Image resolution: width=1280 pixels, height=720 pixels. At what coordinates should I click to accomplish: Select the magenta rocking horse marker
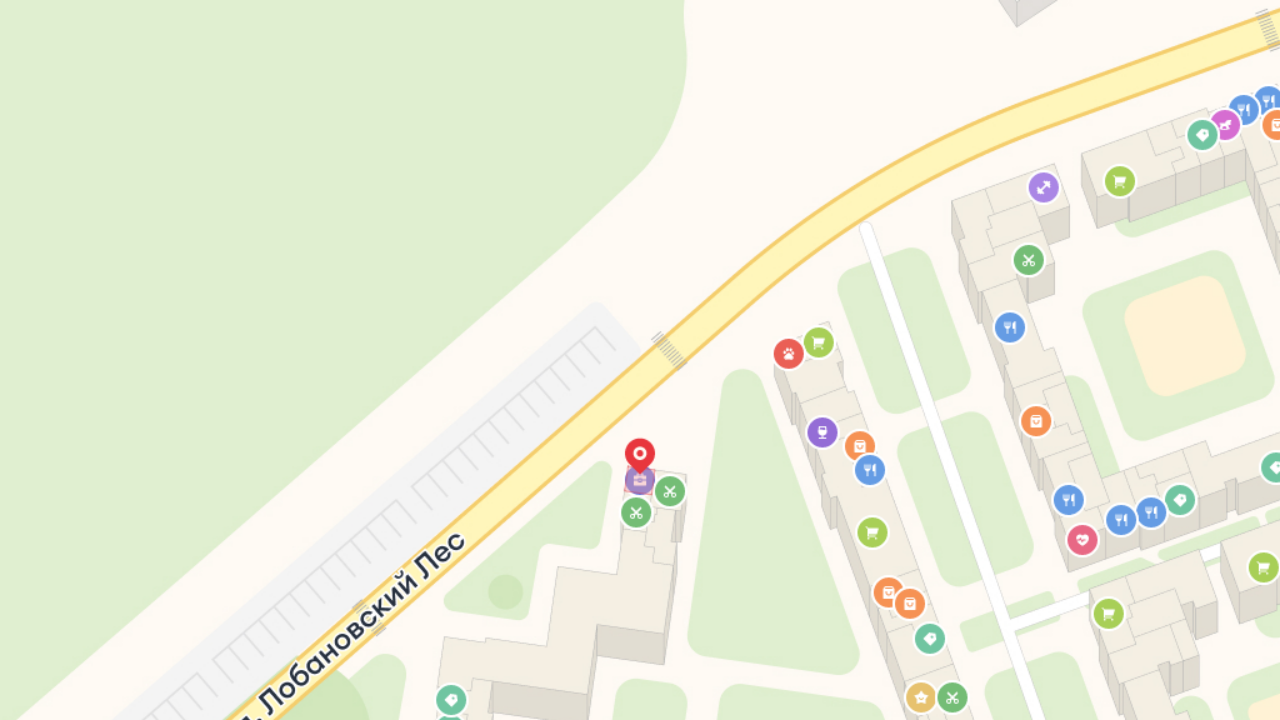pyautogui.click(x=1224, y=125)
